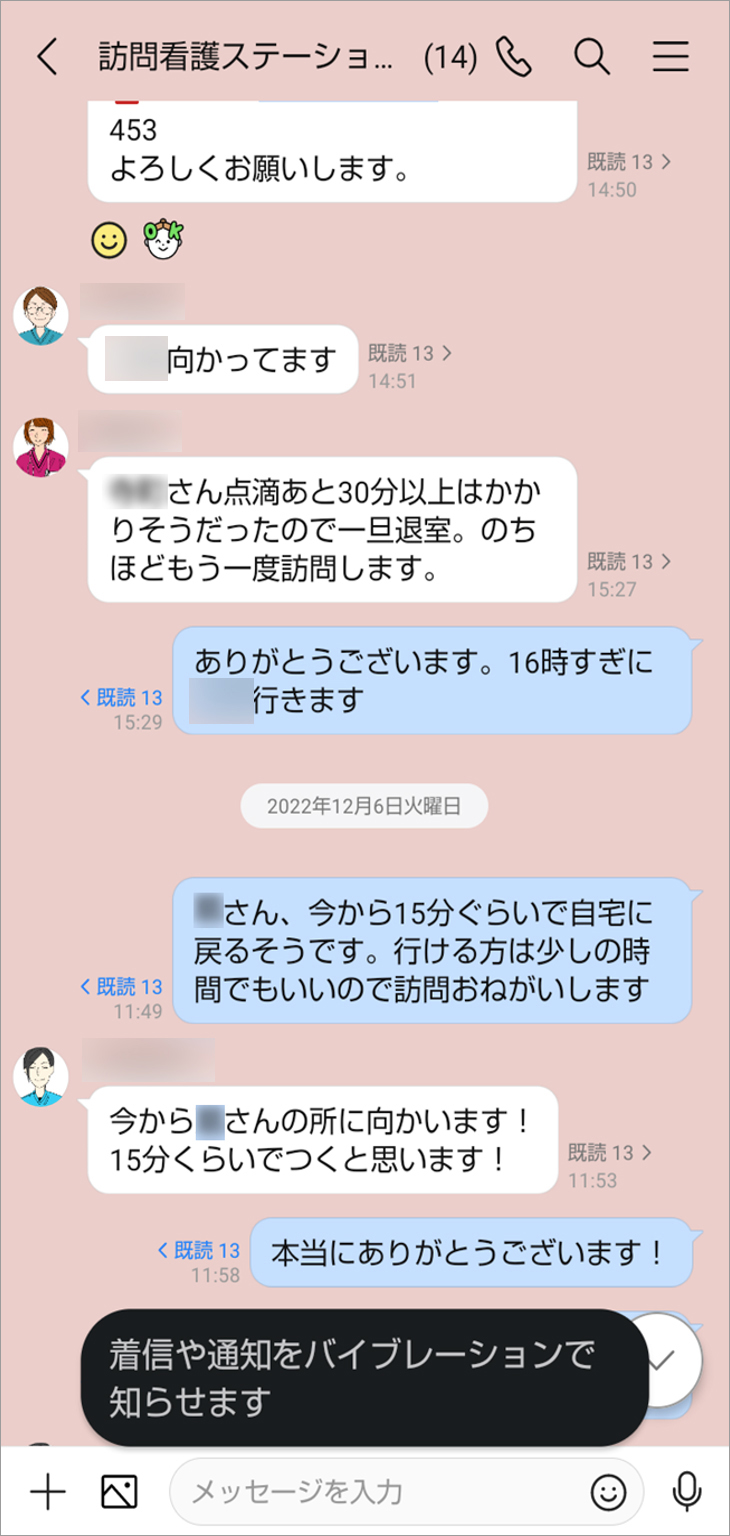View reactions under the よろしくお願いします message

tap(137, 239)
